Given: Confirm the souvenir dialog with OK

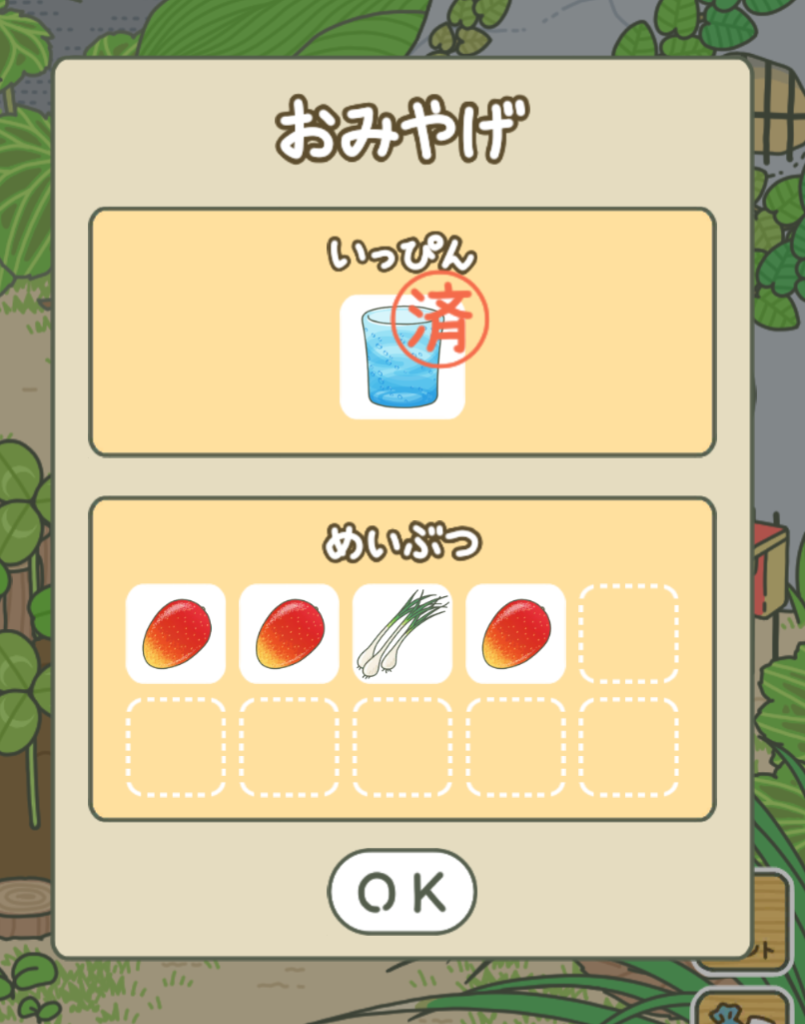Looking at the screenshot, I should (x=402, y=892).
